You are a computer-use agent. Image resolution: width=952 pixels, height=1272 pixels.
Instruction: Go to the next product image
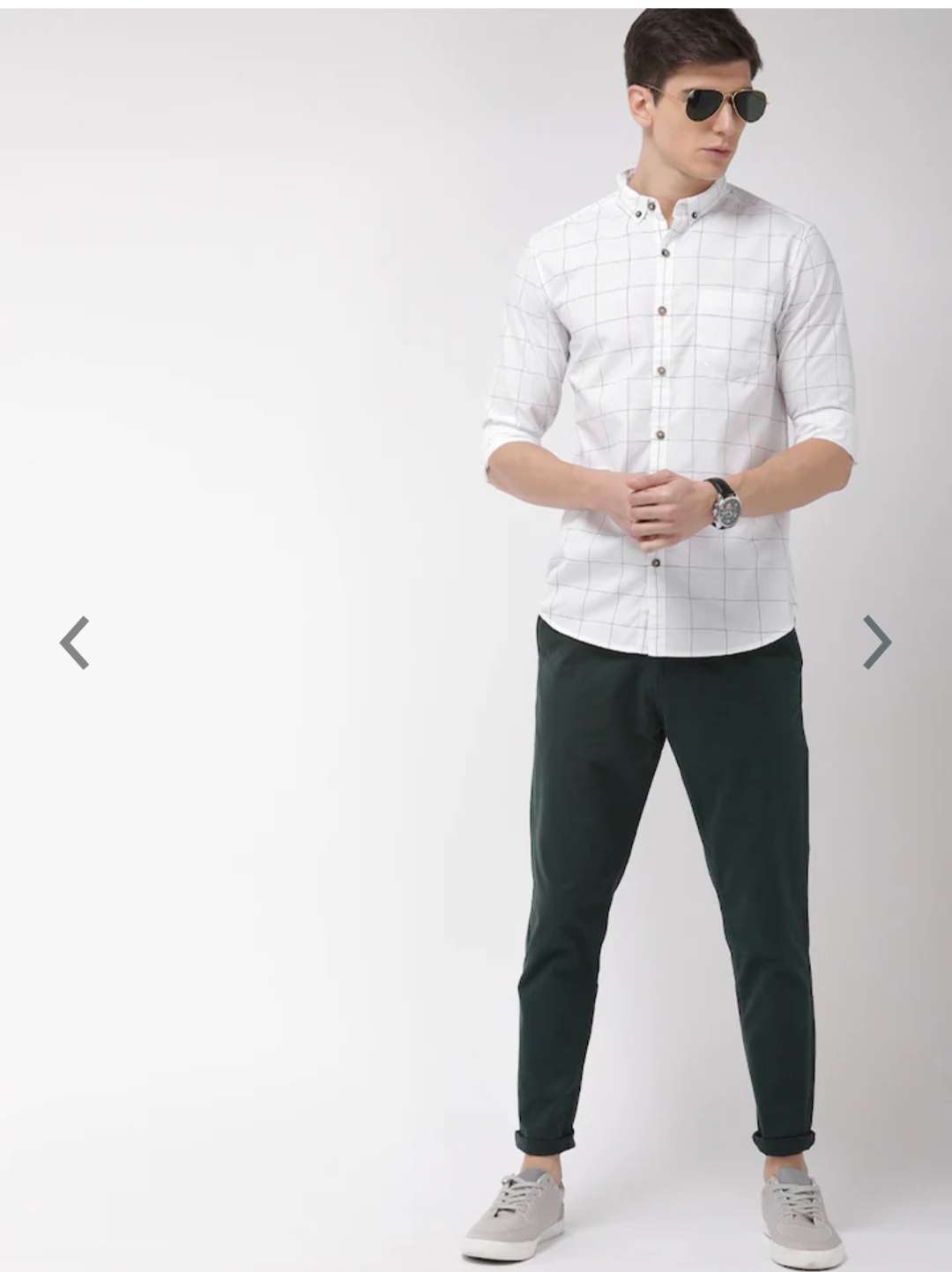(876, 642)
